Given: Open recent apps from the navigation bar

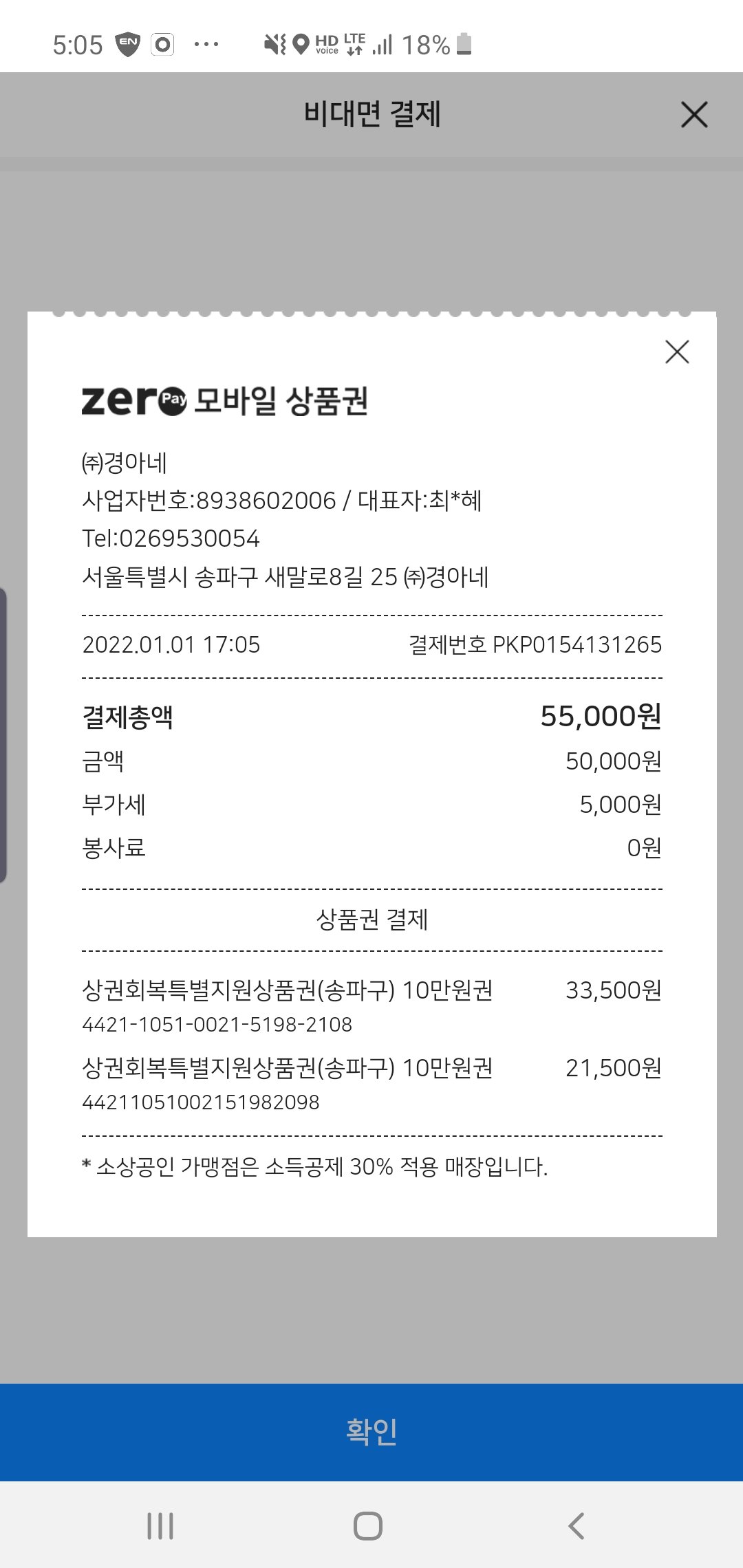Looking at the screenshot, I should click(160, 1525).
